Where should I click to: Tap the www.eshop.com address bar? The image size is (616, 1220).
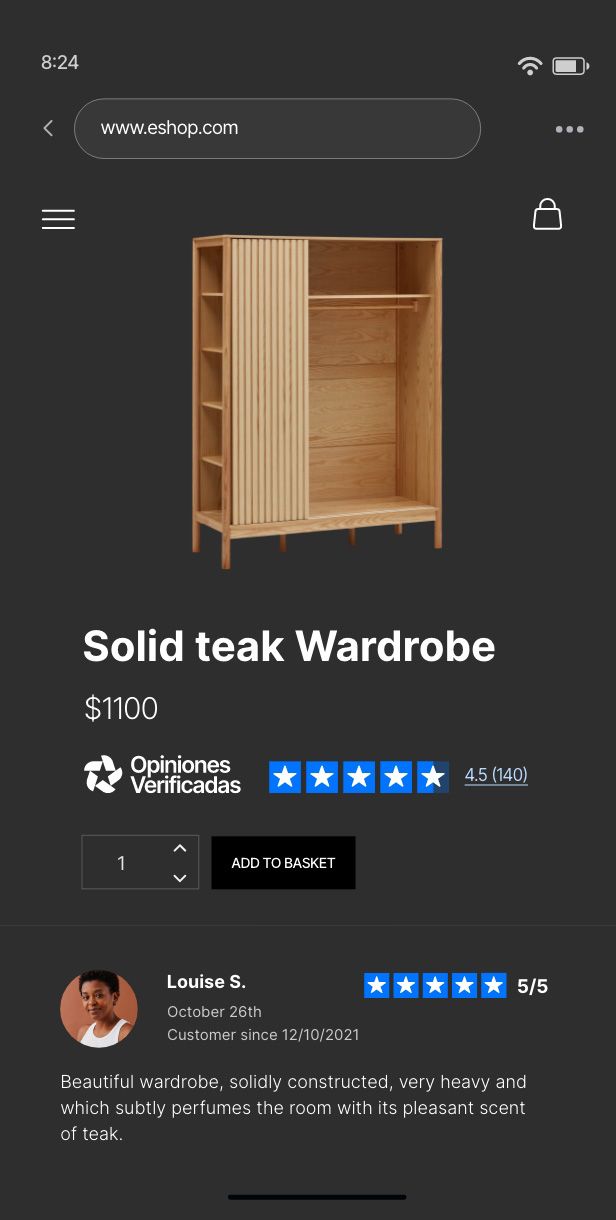click(277, 128)
